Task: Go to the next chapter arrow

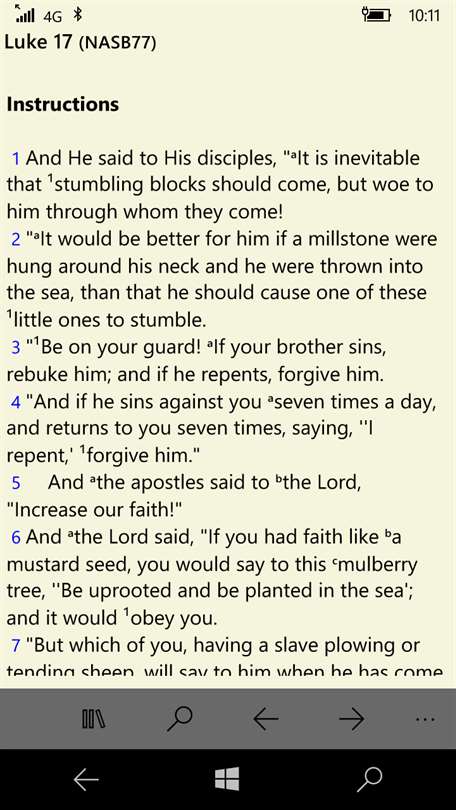Action: point(351,719)
